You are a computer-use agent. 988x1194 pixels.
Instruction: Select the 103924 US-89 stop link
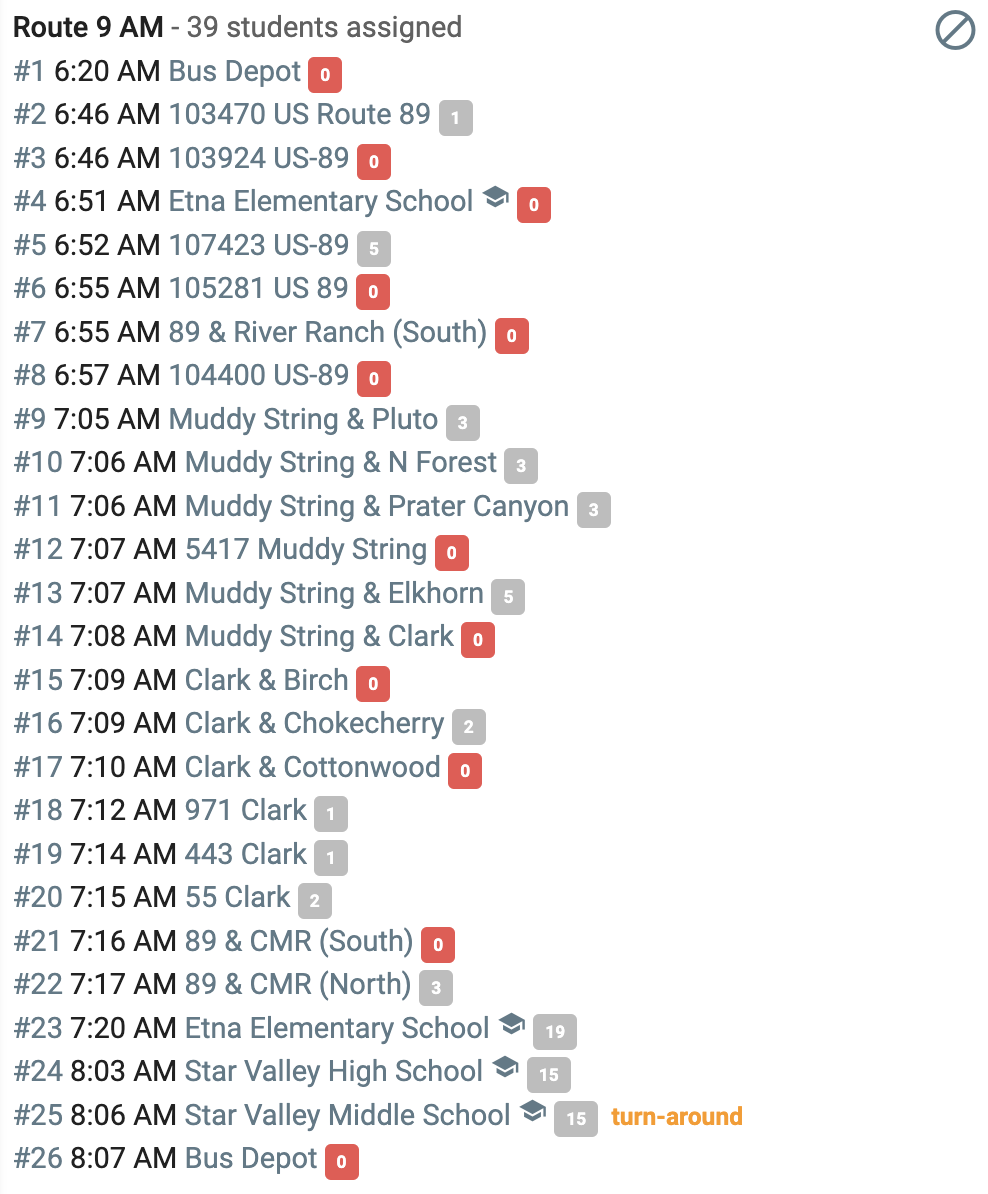pos(259,158)
